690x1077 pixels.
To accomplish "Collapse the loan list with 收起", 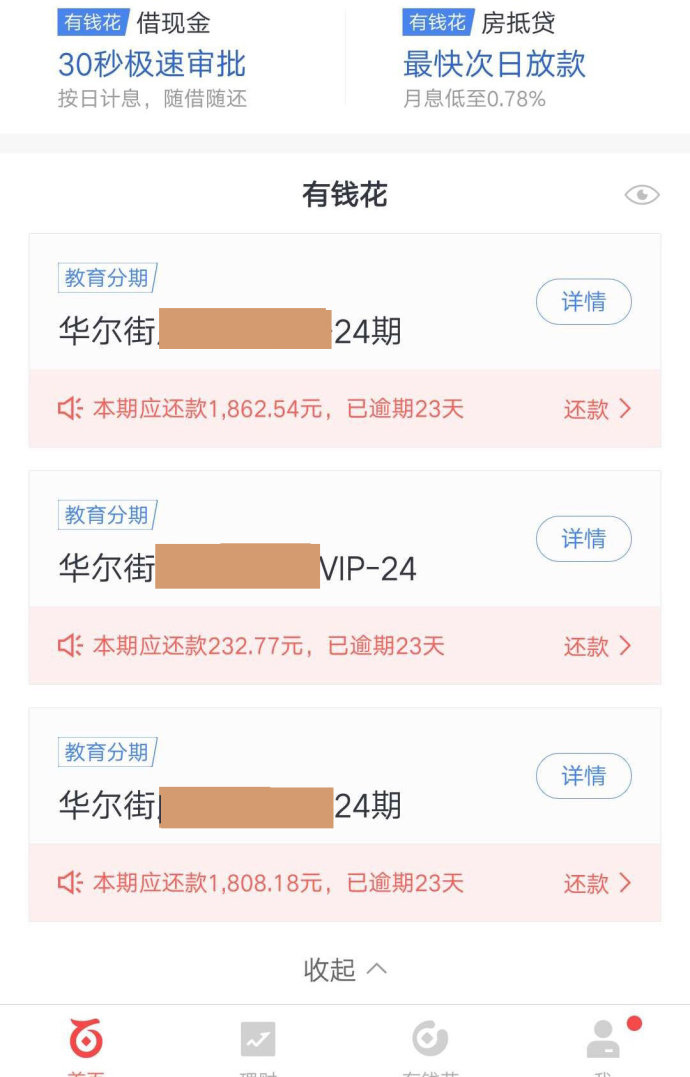I will 344,969.
